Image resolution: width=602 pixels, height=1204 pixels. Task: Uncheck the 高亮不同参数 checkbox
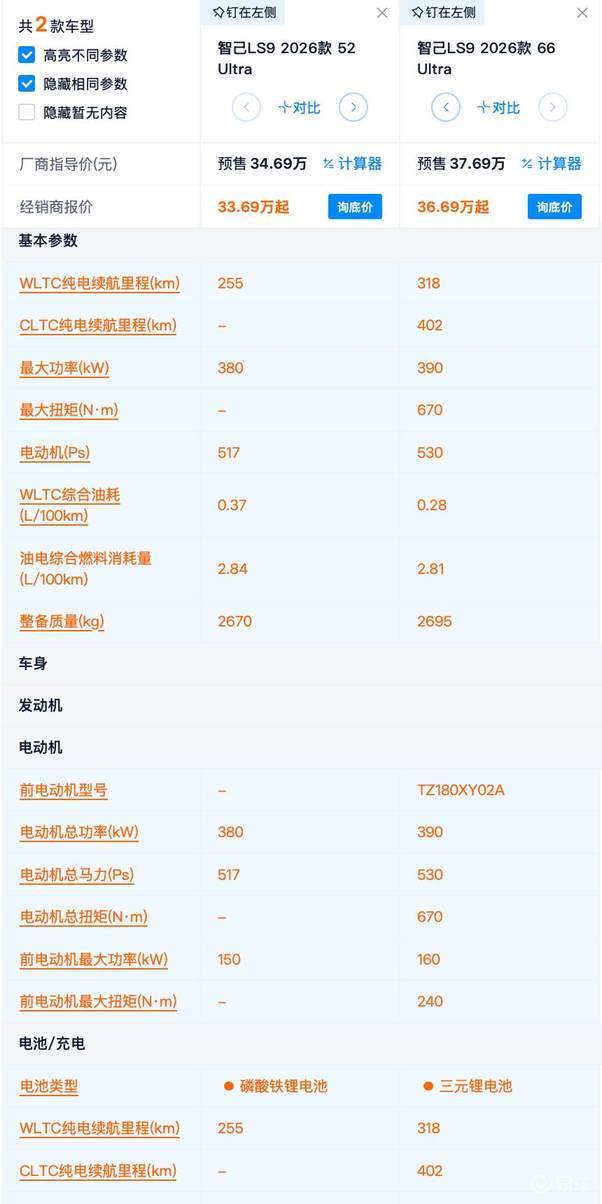point(27,55)
